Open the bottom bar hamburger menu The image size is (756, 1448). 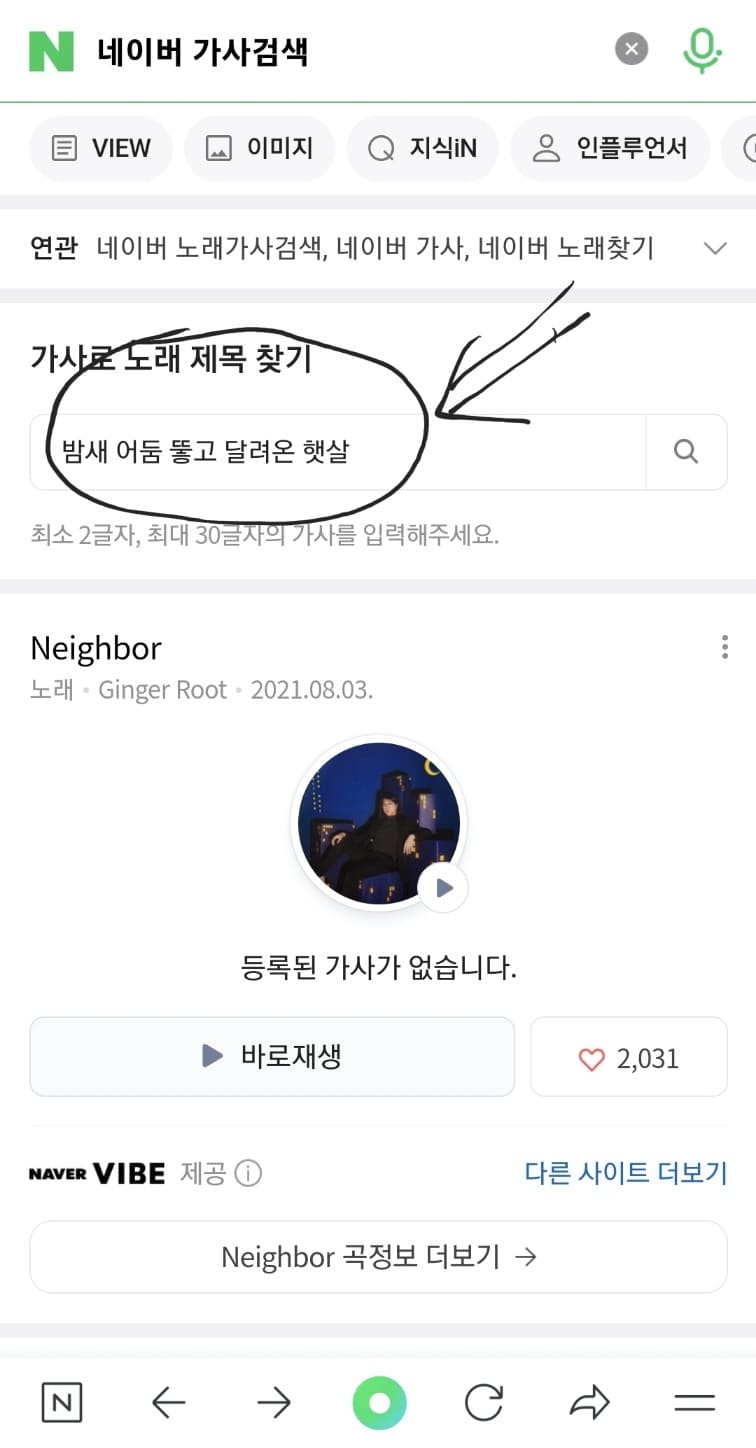pos(694,1402)
